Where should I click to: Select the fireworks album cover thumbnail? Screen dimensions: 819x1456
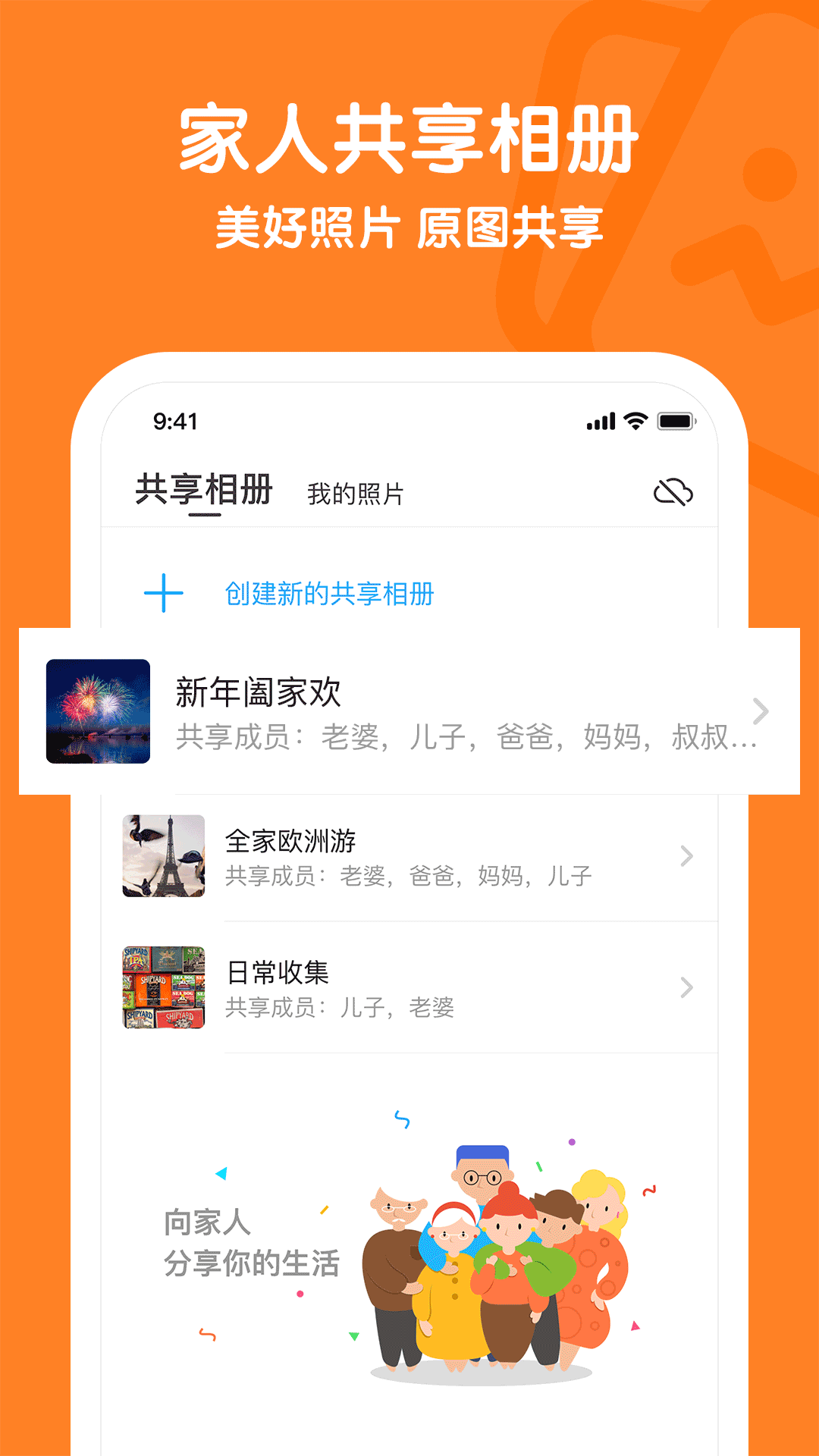click(x=99, y=714)
